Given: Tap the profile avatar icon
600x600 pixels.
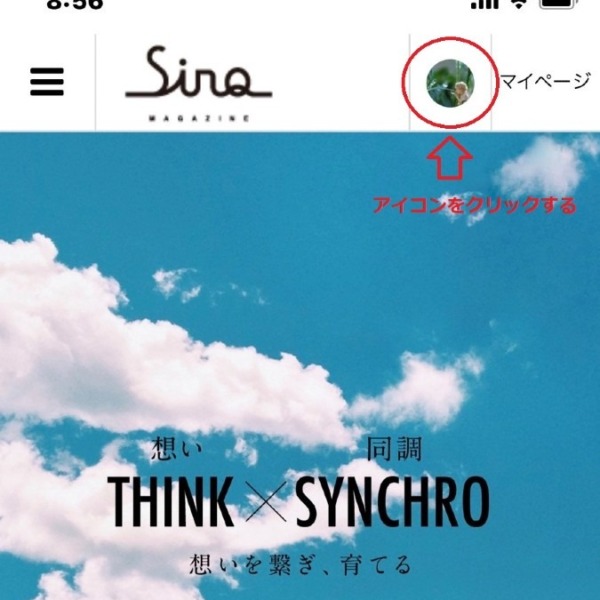Looking at the screenshot, I should (449, 82).
